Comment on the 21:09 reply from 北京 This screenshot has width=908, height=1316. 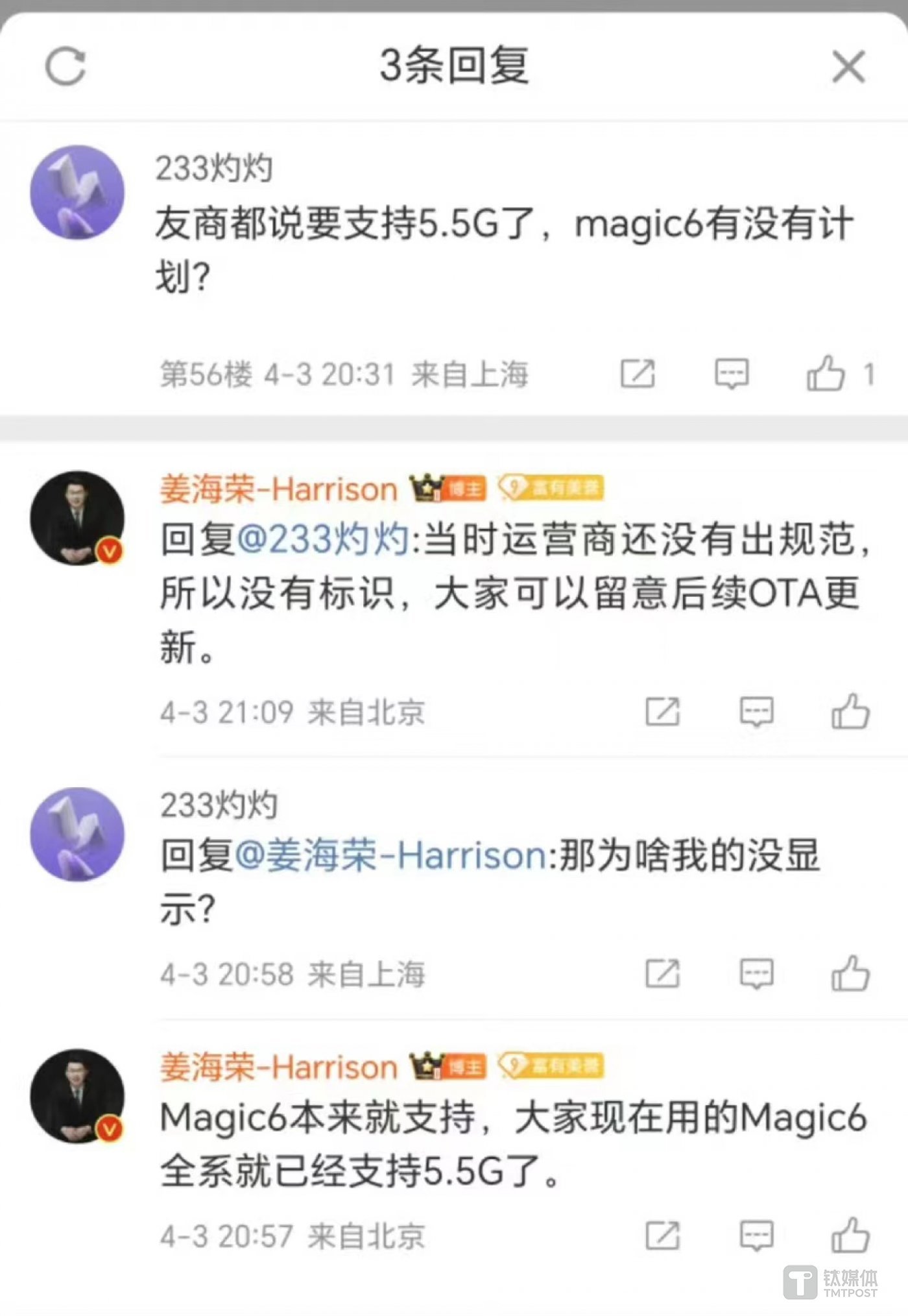point(756,712)
